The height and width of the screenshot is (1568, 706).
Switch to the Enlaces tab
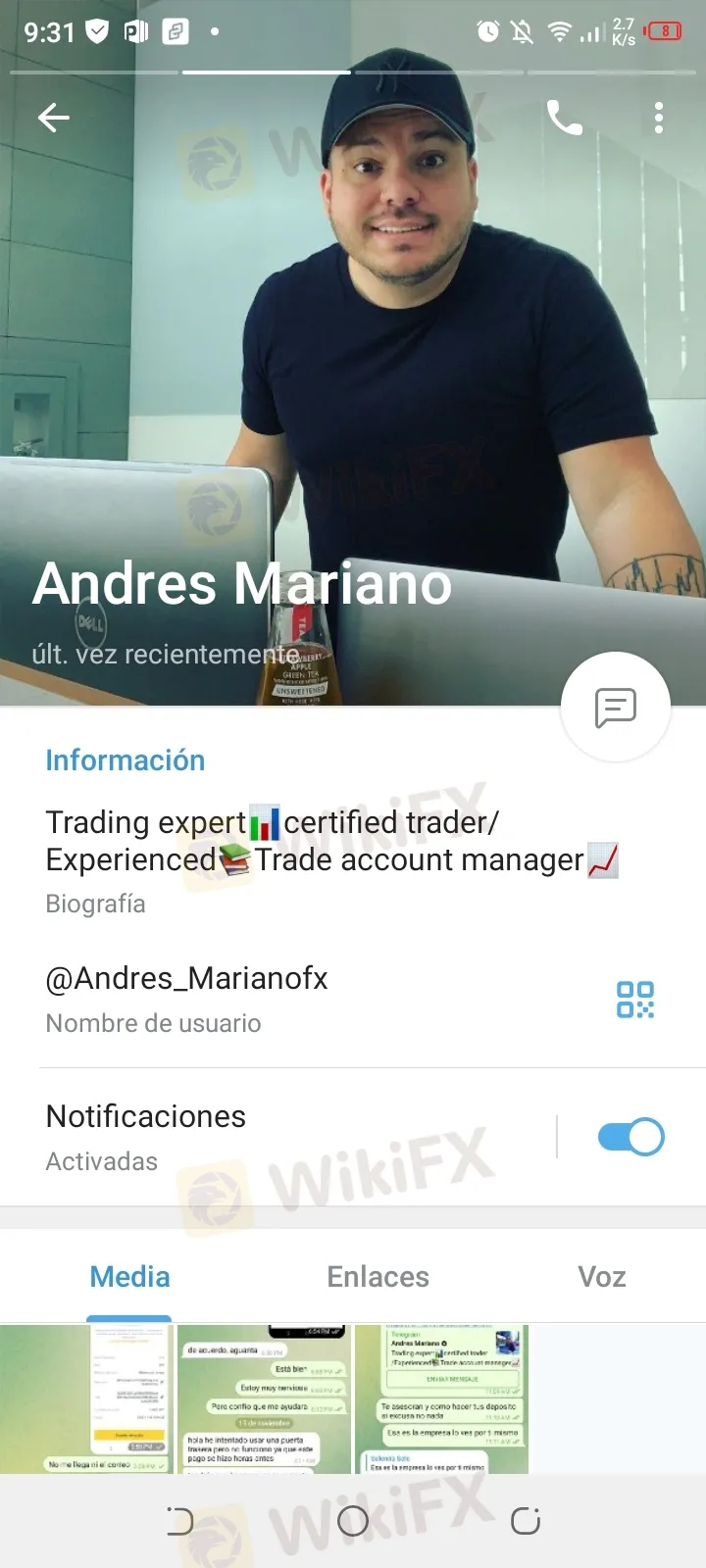pyautogui.click(x=378, y=1277)
